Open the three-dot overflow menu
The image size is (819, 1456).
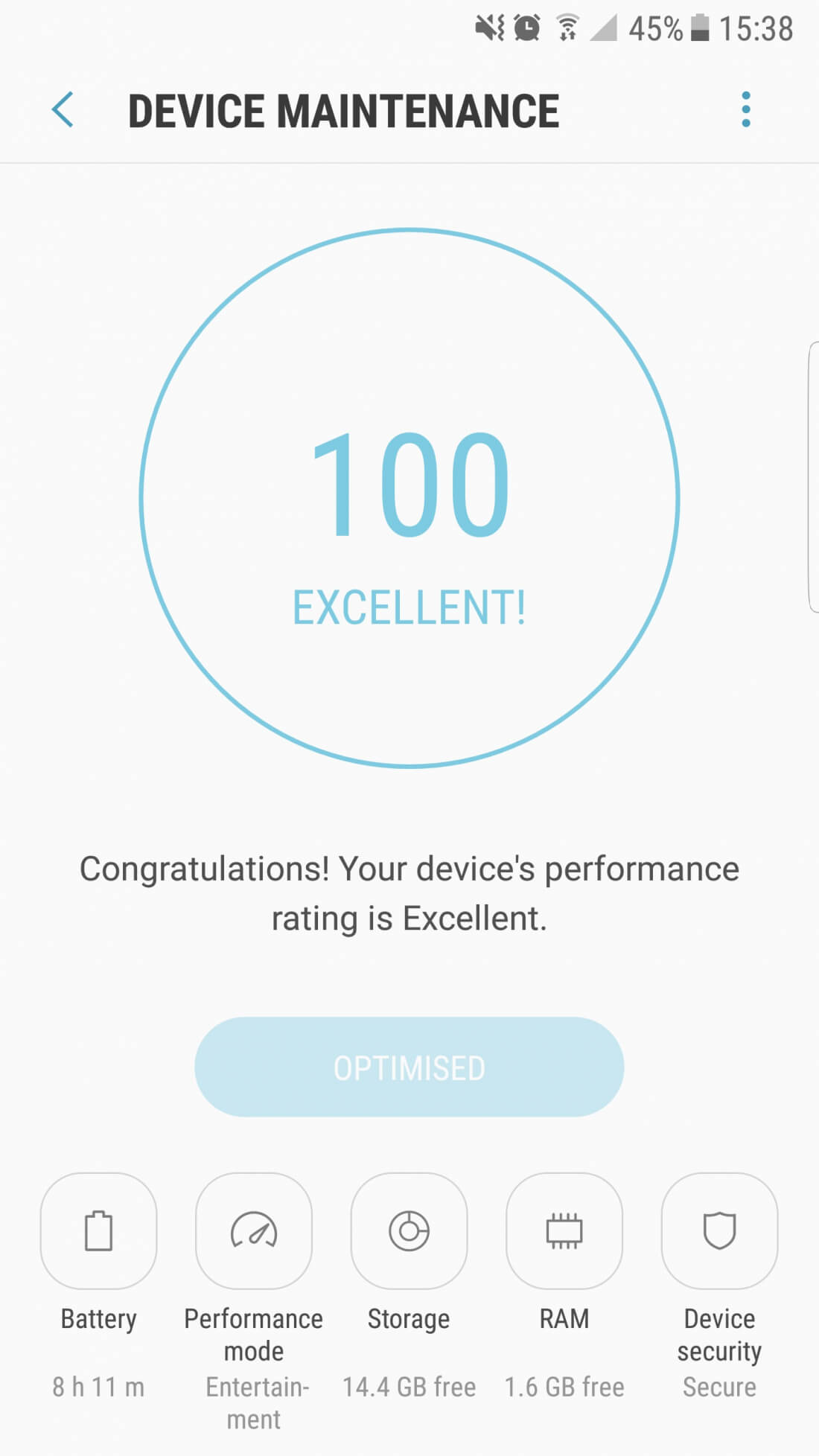point(745,110)
